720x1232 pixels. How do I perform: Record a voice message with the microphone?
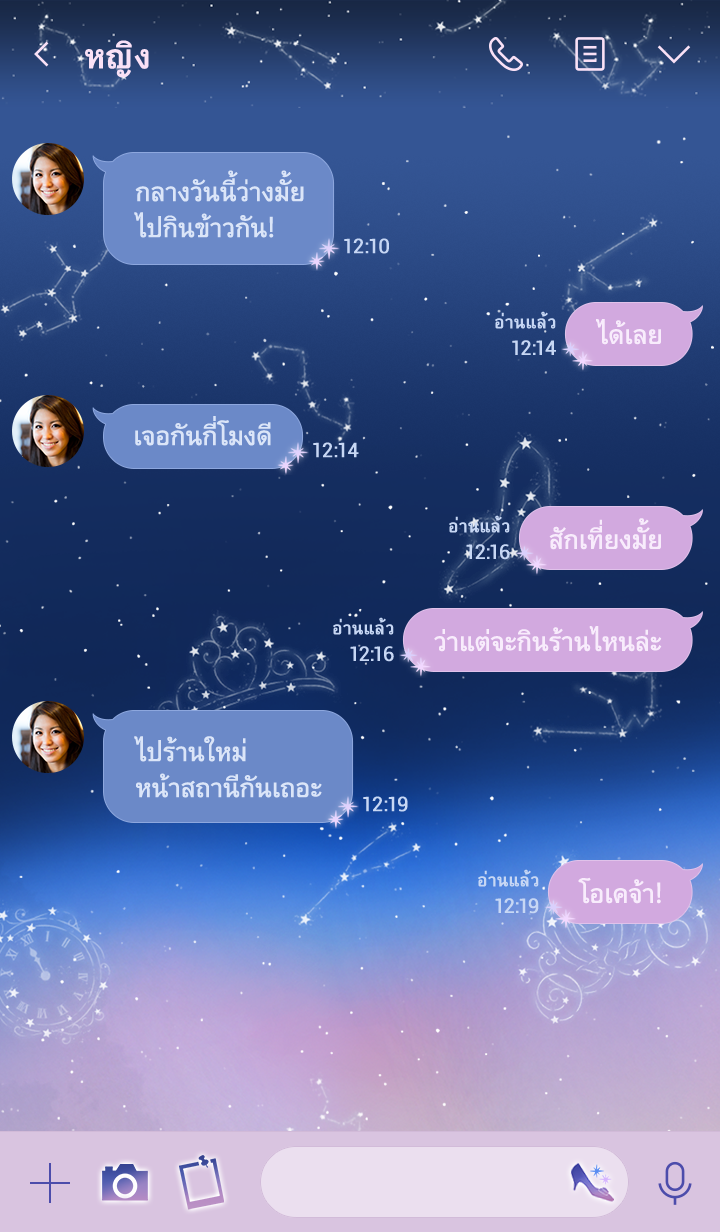(x=675, y=1183)
